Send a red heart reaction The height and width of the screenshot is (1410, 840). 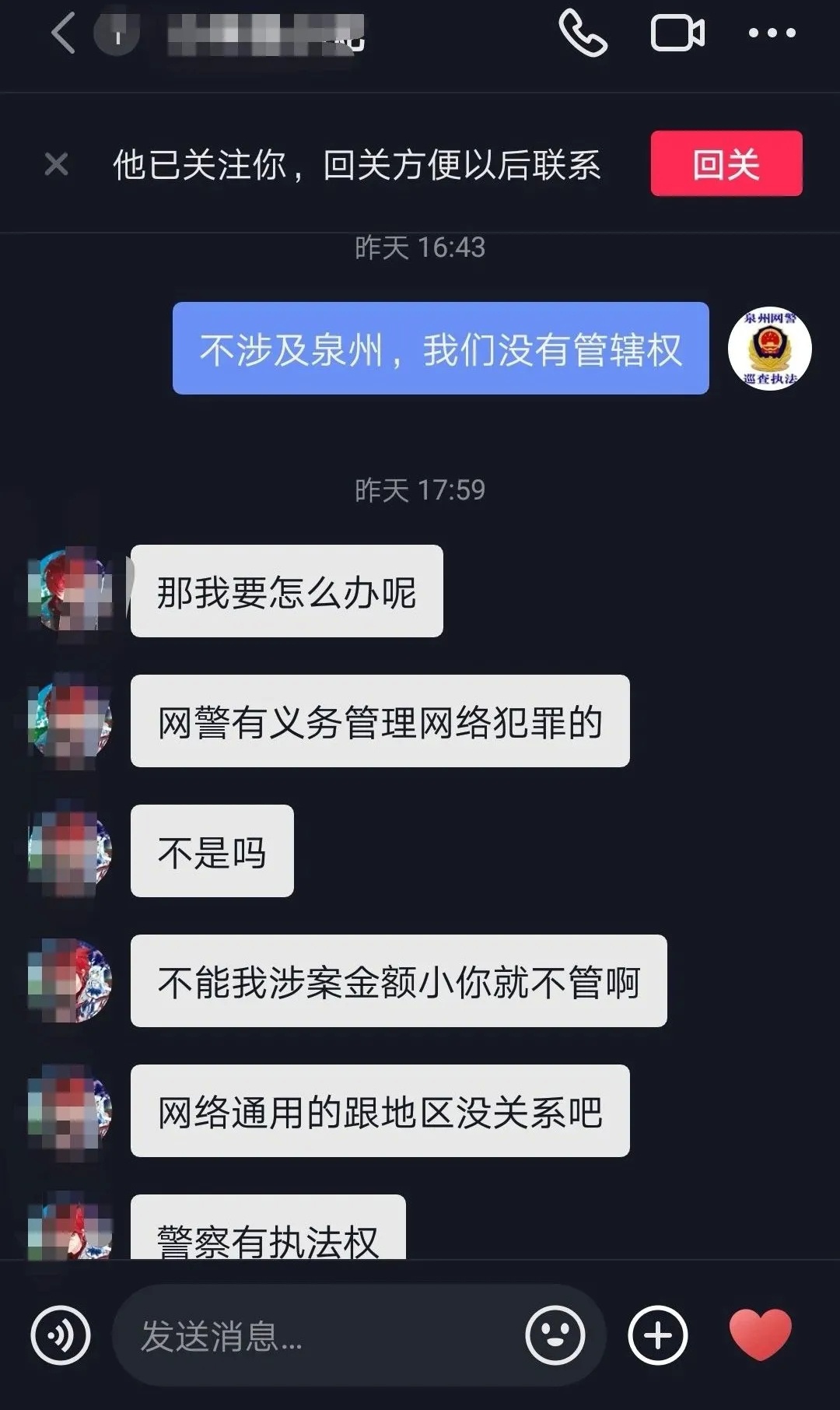(x=760, y=1334)
